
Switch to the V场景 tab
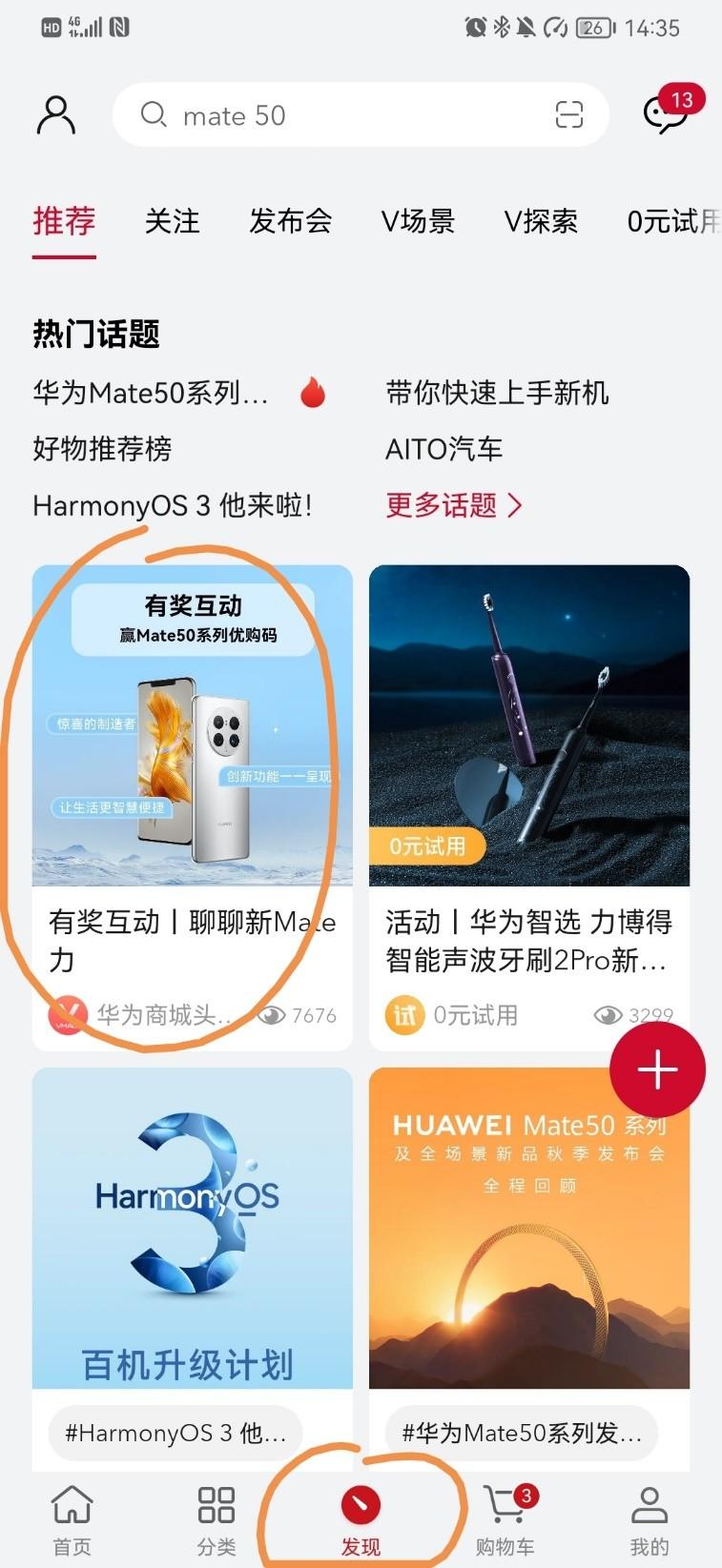418,221
